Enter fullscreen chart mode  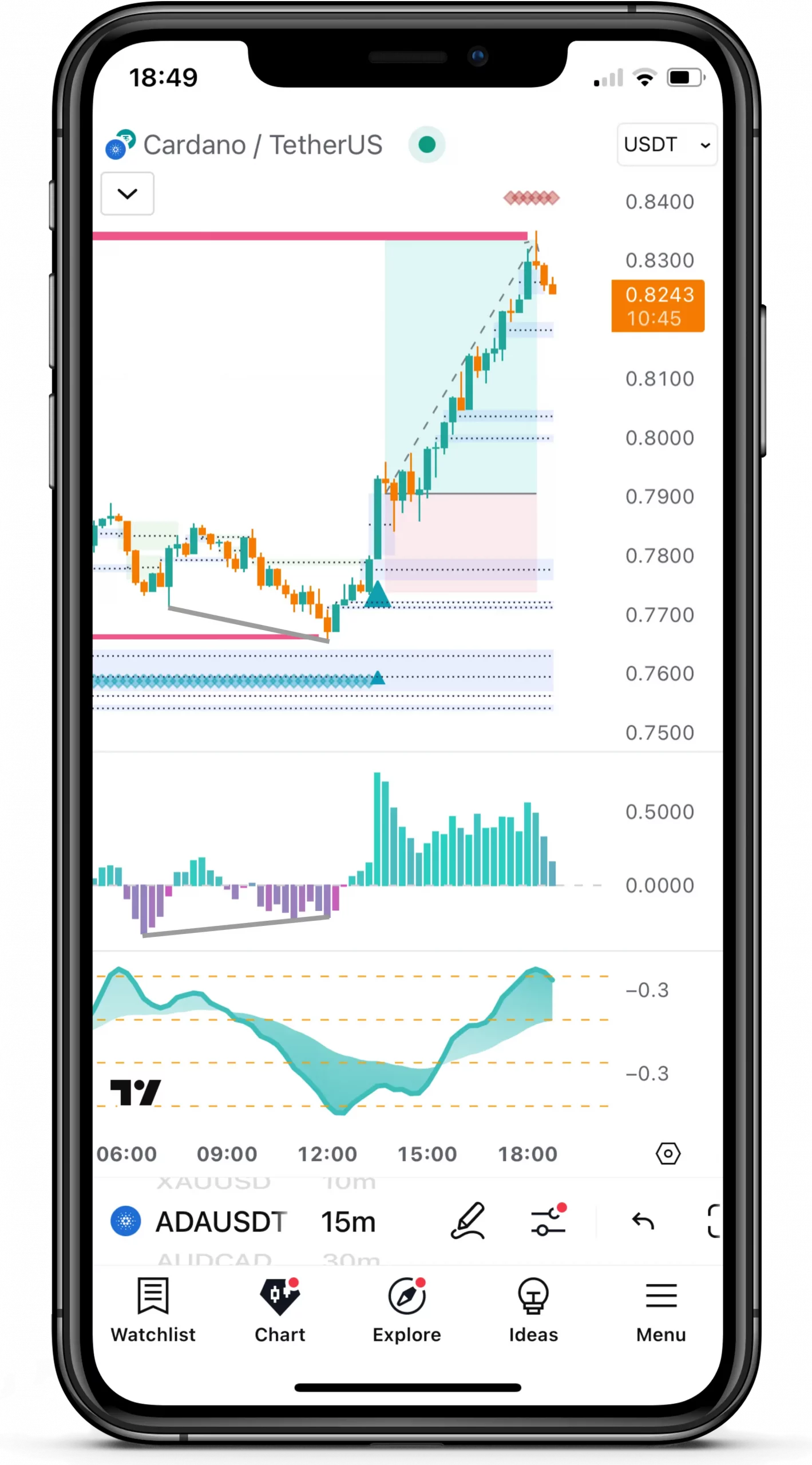(x=714, y=1221)
